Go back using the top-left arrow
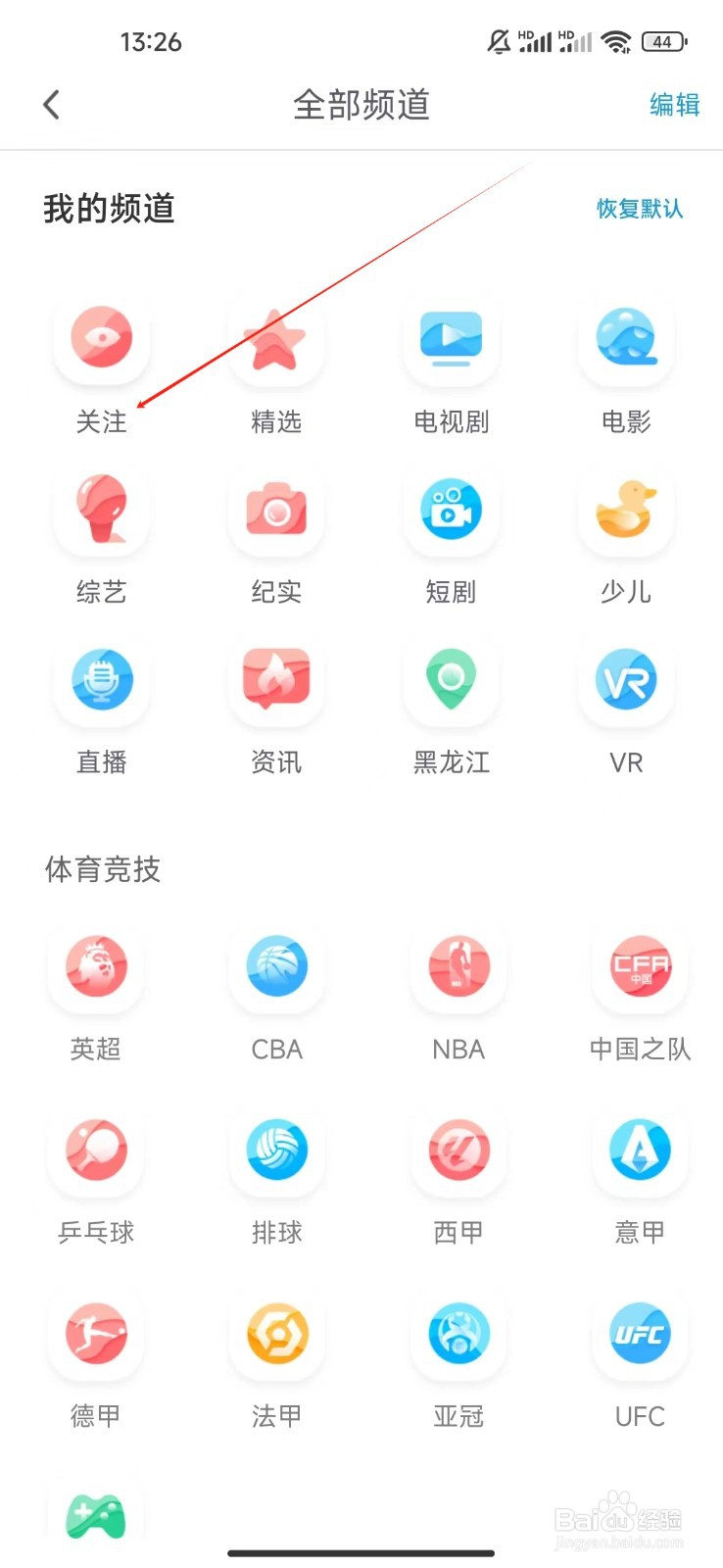This screenshot has width=723, height=1568. (x=52, y=105)
